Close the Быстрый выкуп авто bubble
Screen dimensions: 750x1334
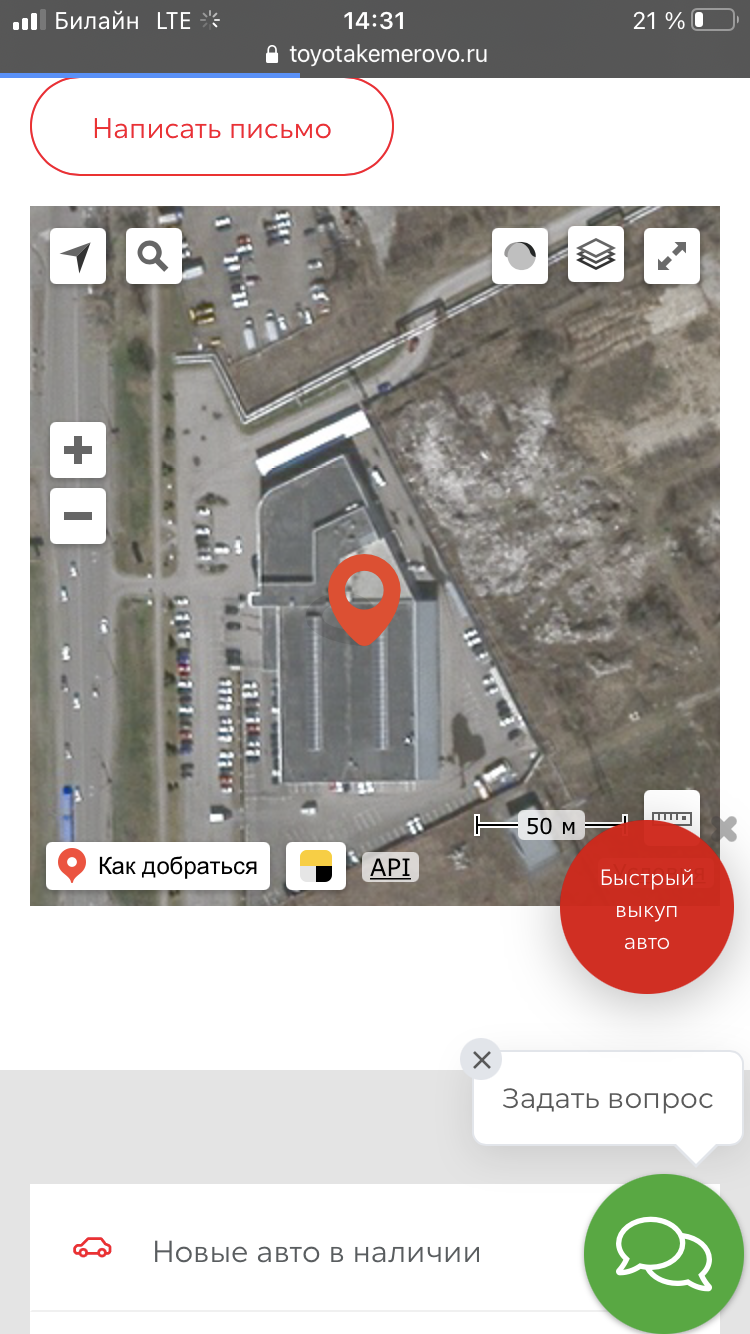[x=727, y=828]
